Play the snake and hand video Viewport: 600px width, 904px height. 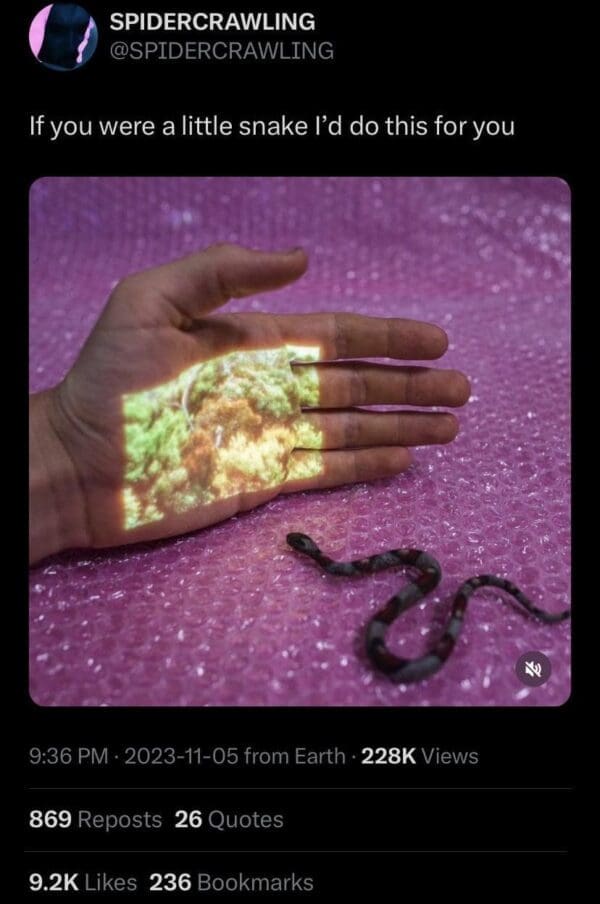(x=299, y=441)
